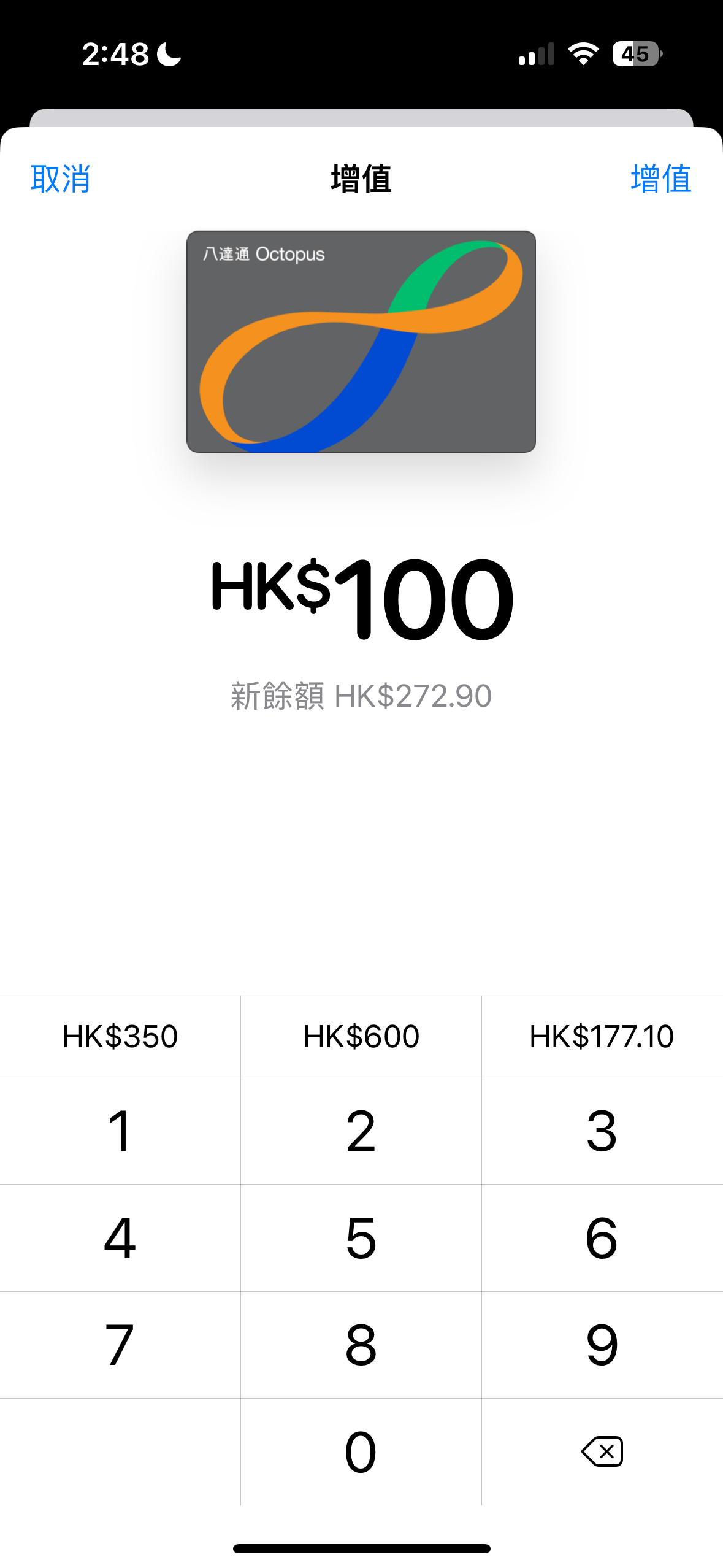Enter digit 1 on the keypad
Viewport: 723px width, 1568px height.
pos(120,1131)
